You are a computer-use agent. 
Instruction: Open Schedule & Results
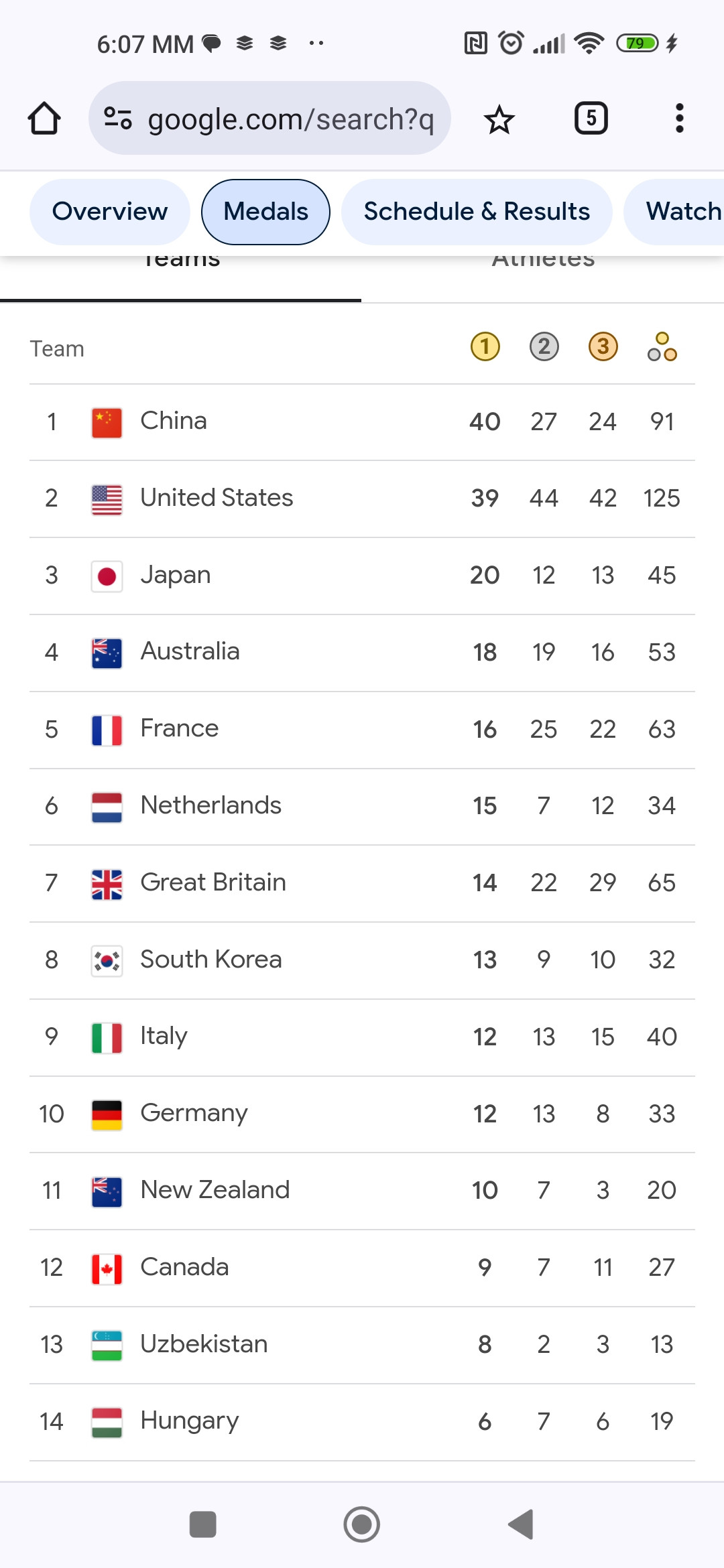(477, 212)
